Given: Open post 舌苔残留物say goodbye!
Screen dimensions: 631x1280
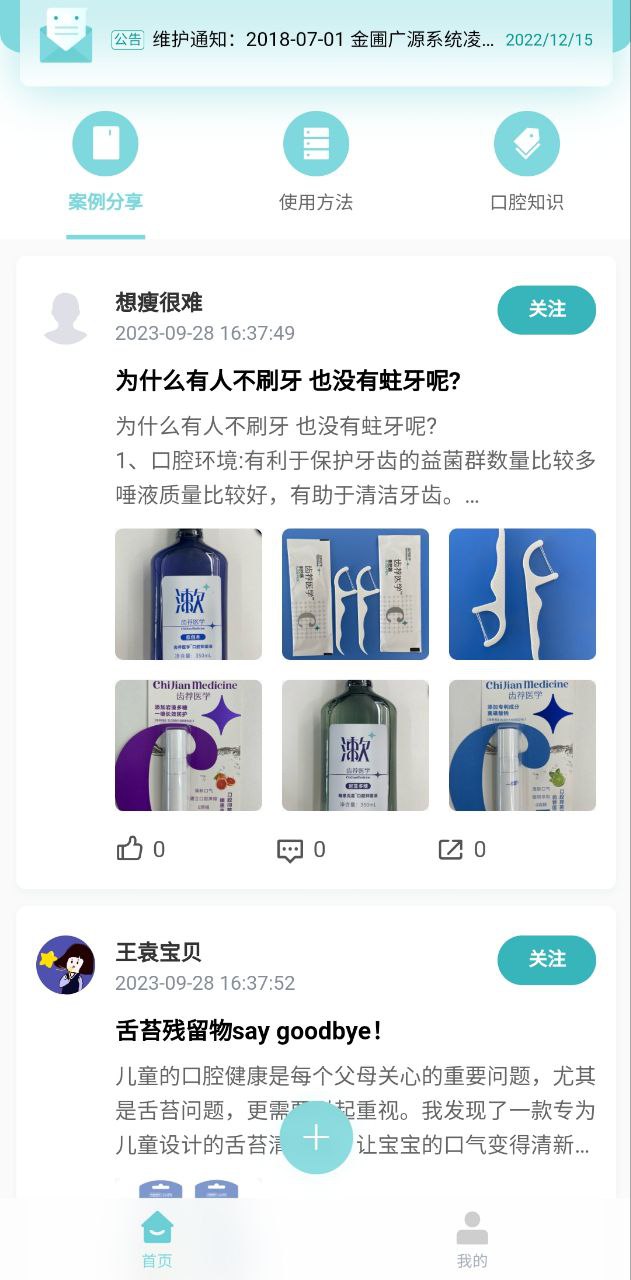Looking at the screenshot, I should point(248,1031).
